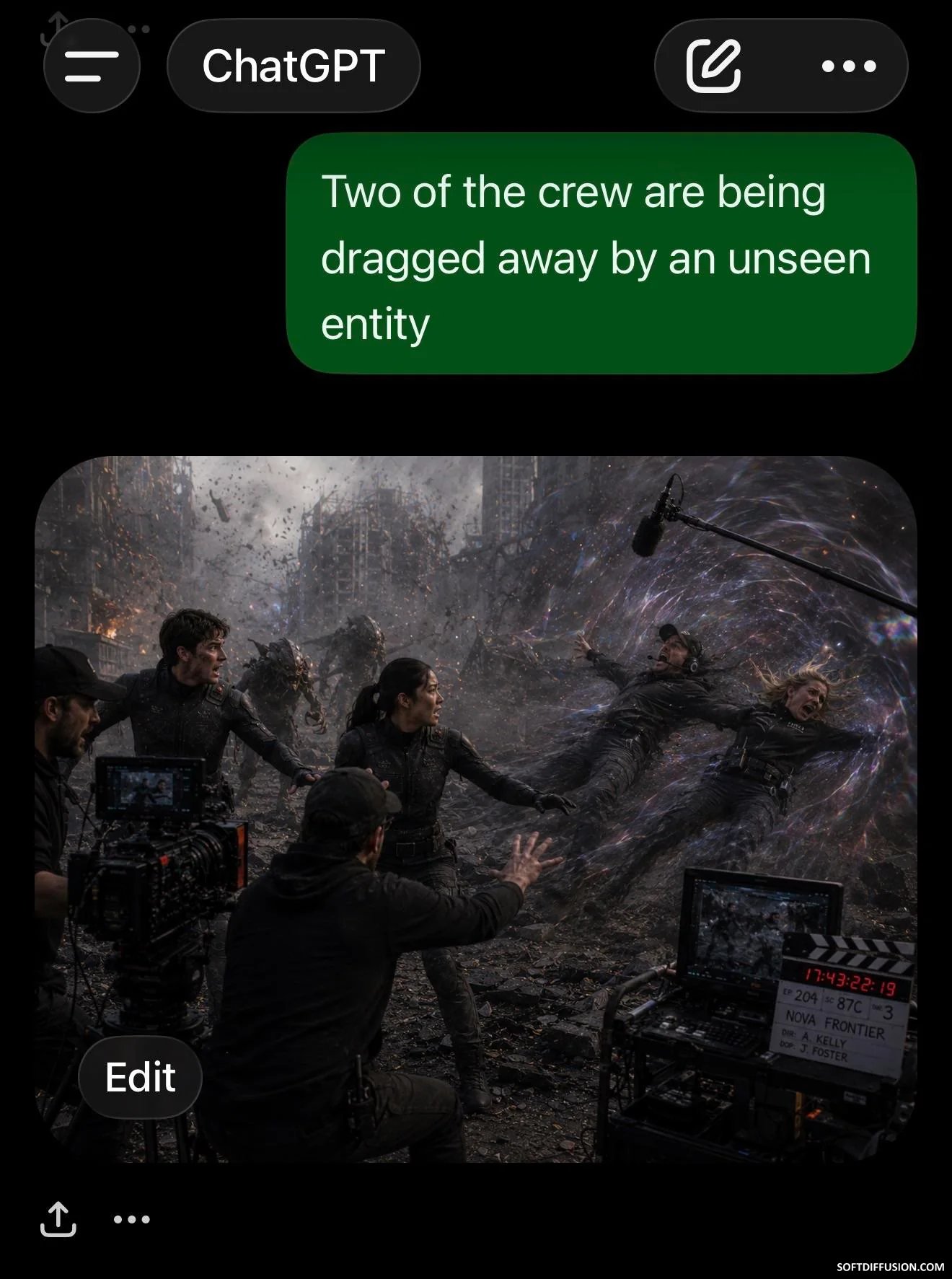
Task: Start a new chat with compose icon
Action: 713,66
